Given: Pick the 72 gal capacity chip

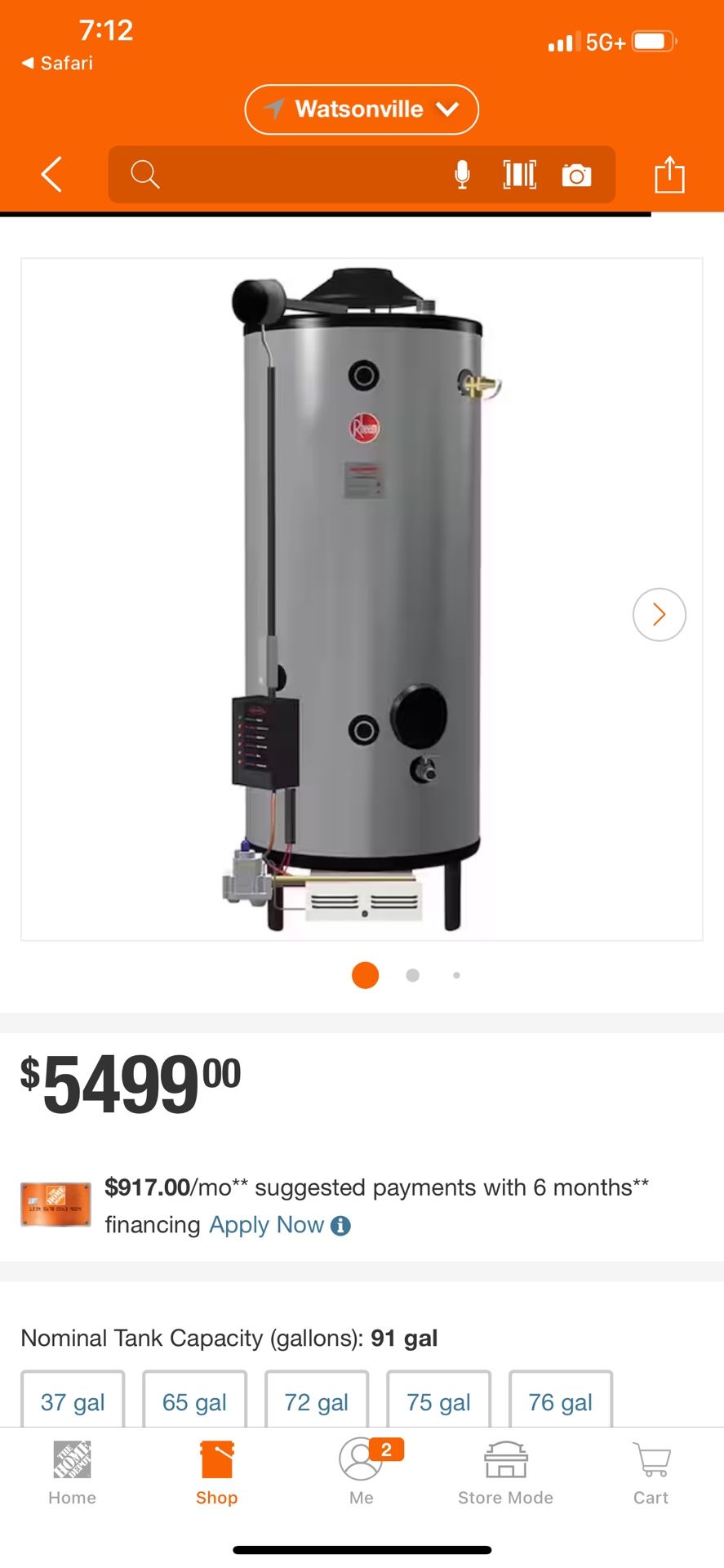Looking at the screenshot, I should [317, 1401].
